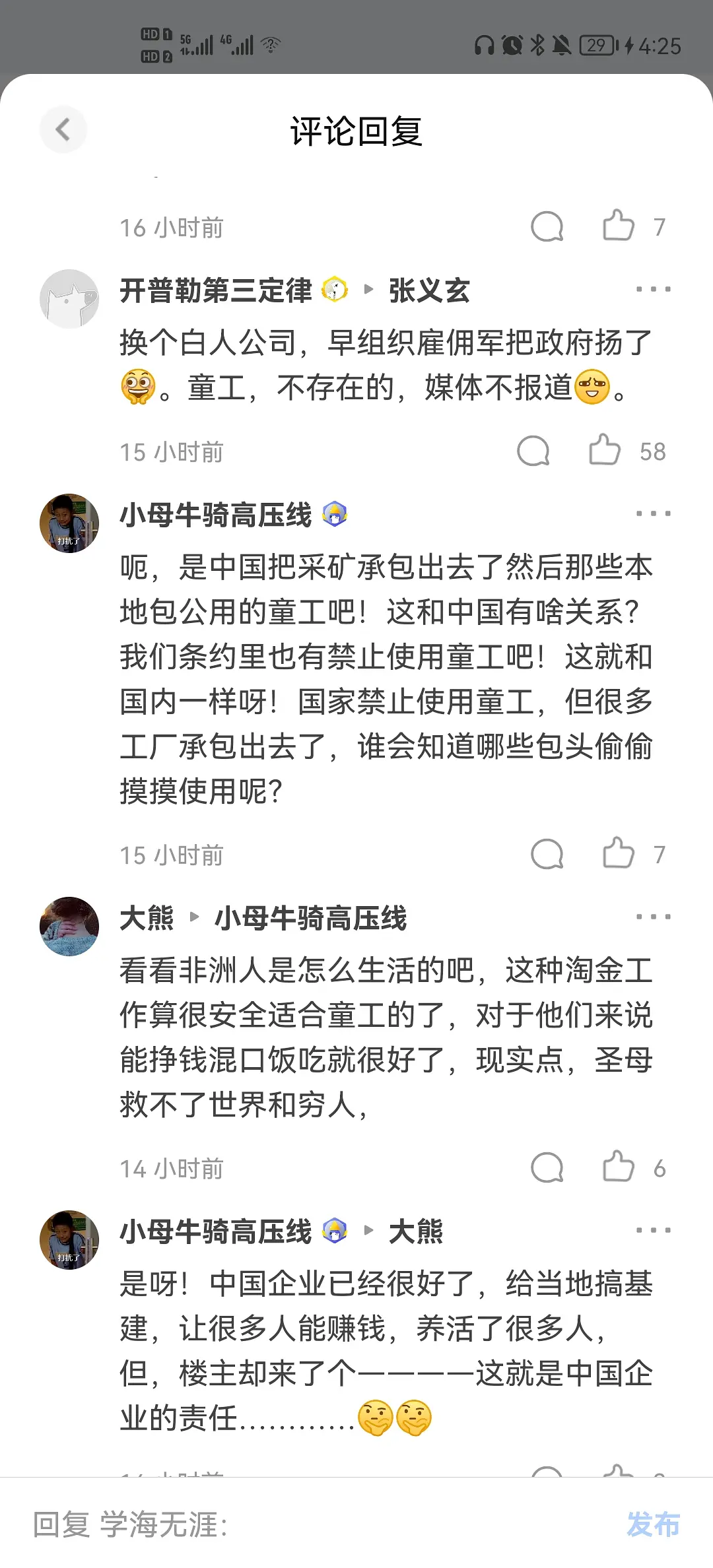Open more options for the 是呀！中国企业 comment
The image size is (713, 1568).
click(x=652, y=1230)
